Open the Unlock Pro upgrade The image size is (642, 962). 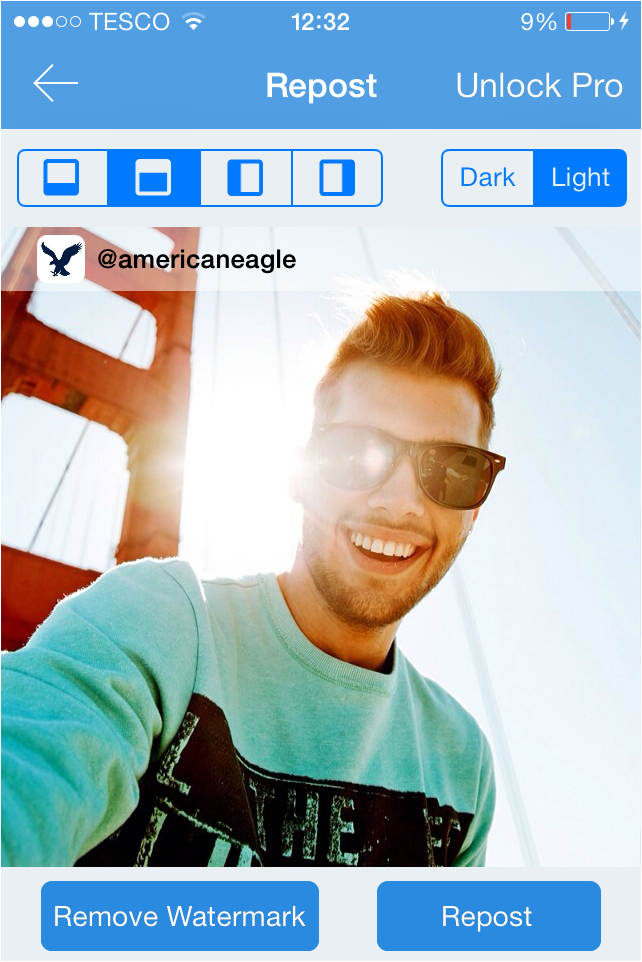tap(539, 86)
